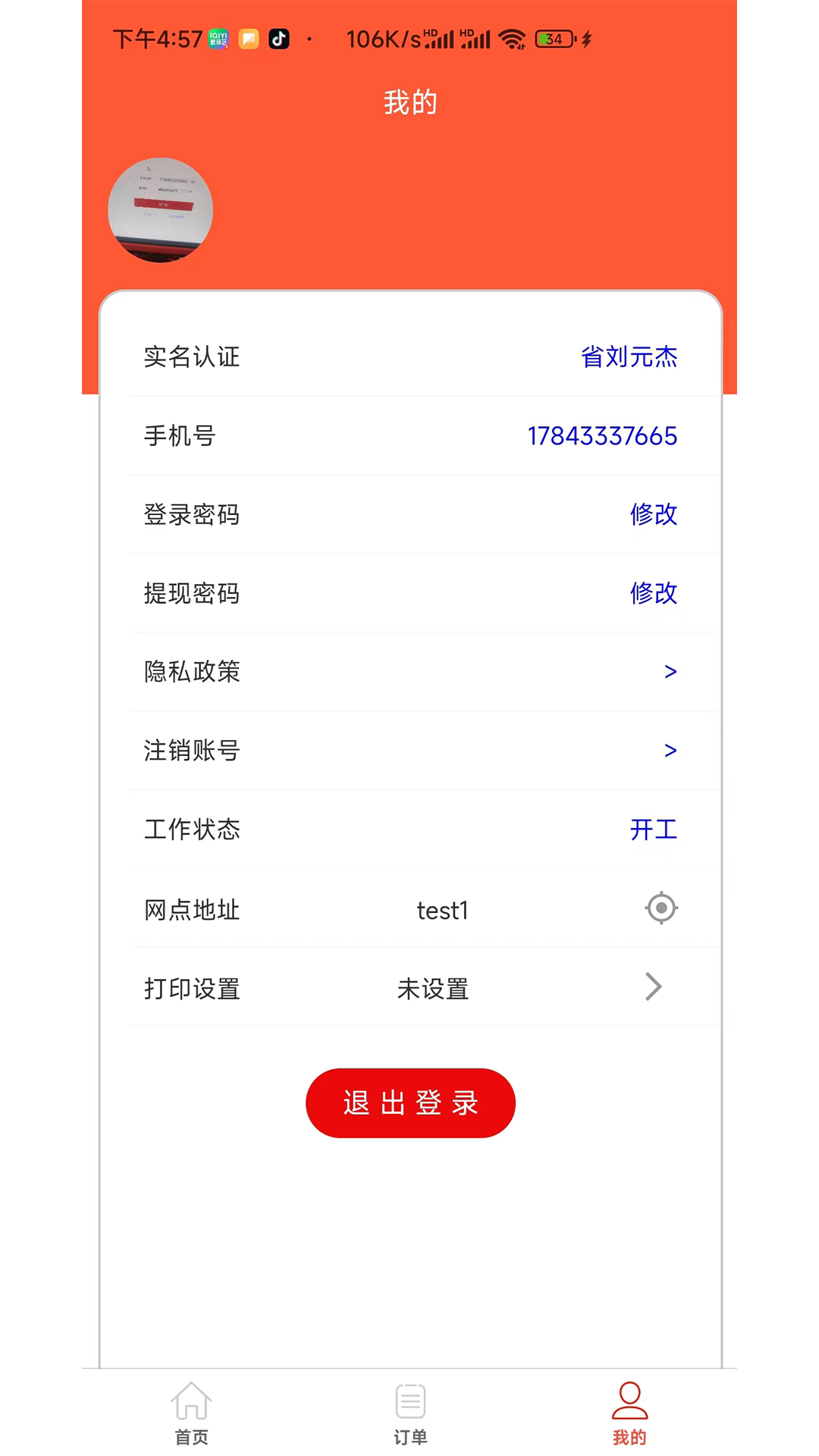
Task: Switch to the 首页 tab
Action: click(x=191, y=1412)
